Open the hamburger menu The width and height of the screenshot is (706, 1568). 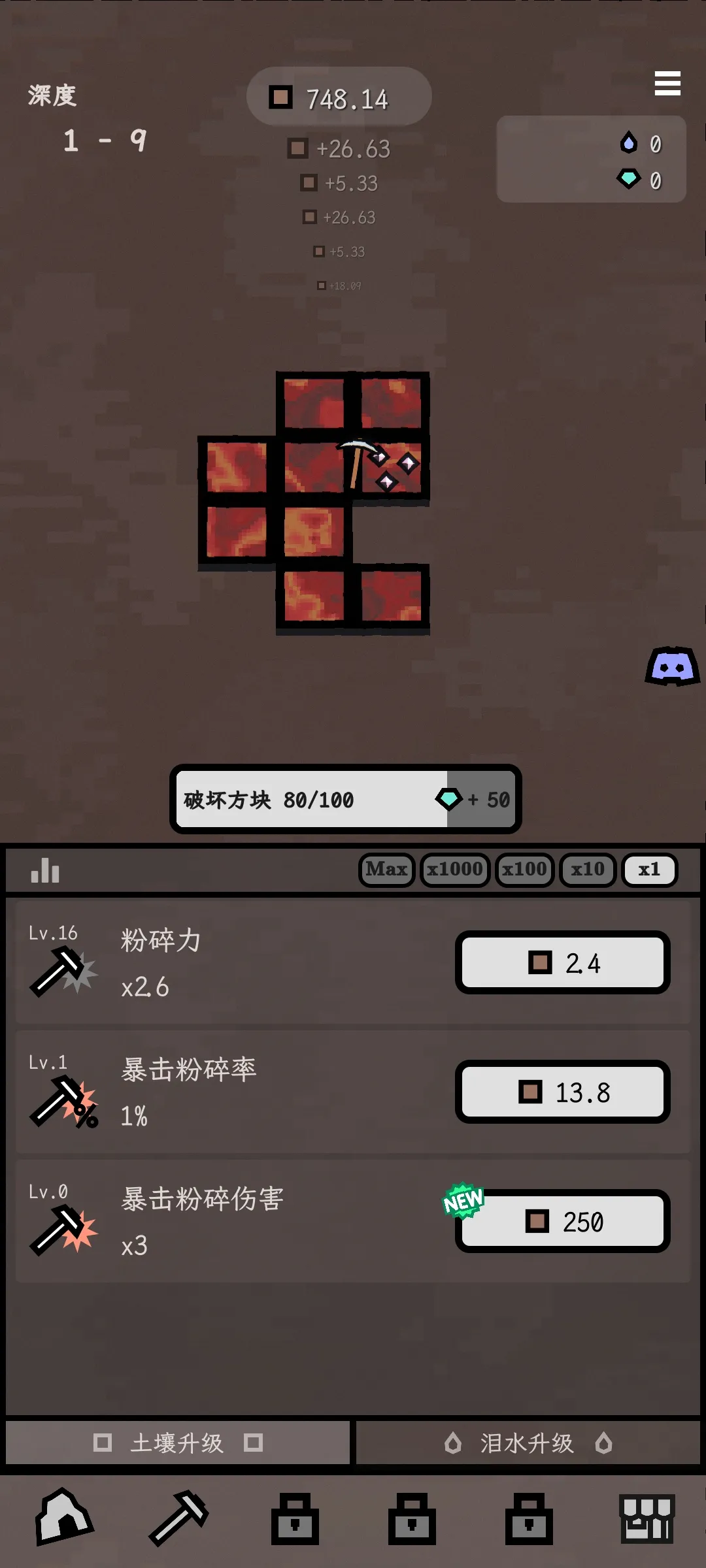667,84
